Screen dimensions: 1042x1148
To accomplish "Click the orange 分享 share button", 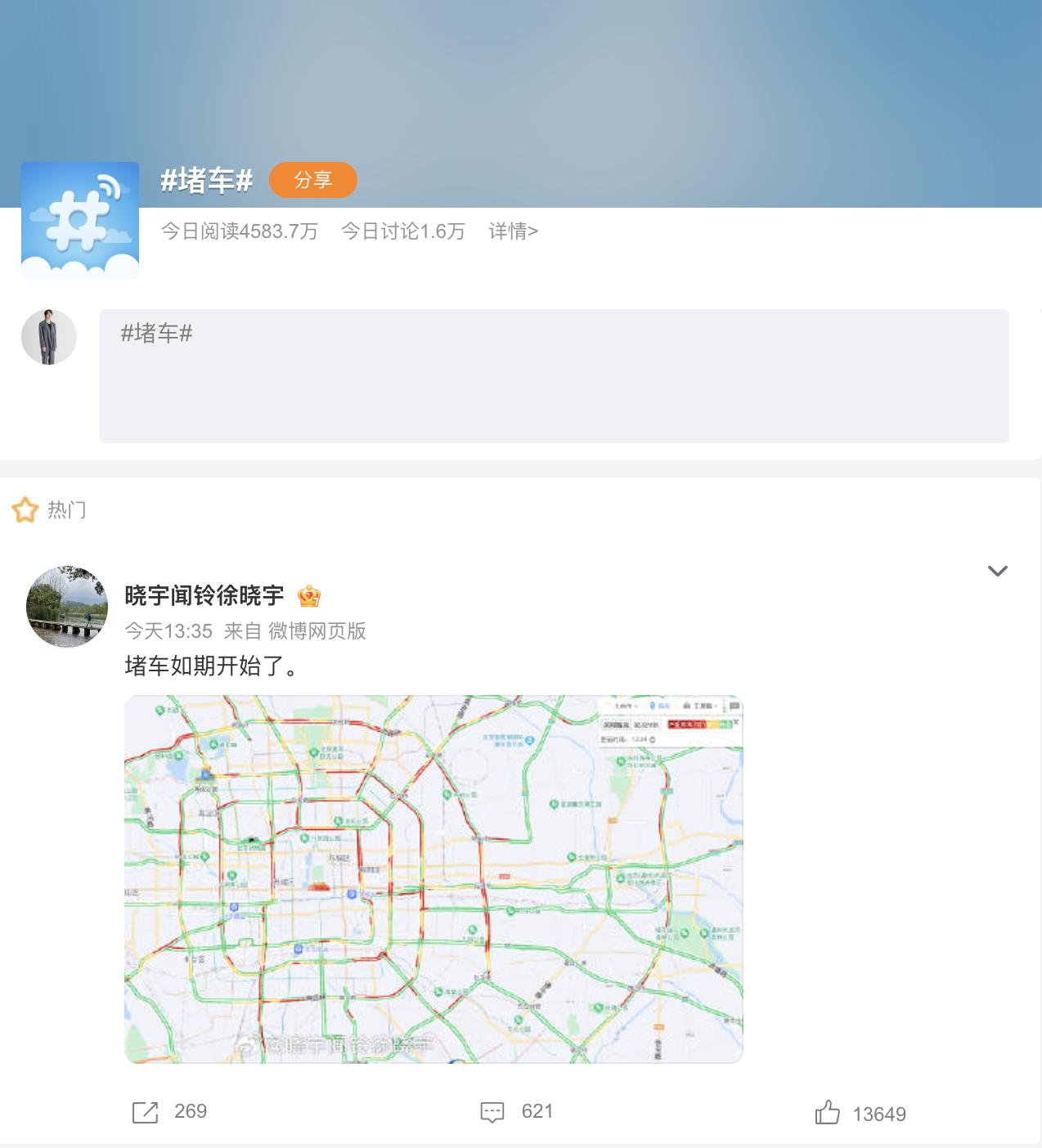I will [x=313, y=181].
